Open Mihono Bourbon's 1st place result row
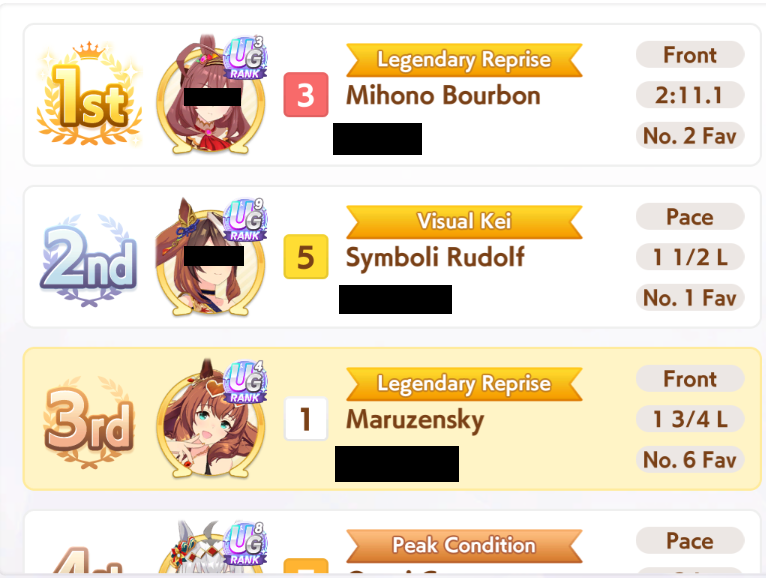Image resolution: width=766 pixels, height=578 pixels. tap(392, 95)
